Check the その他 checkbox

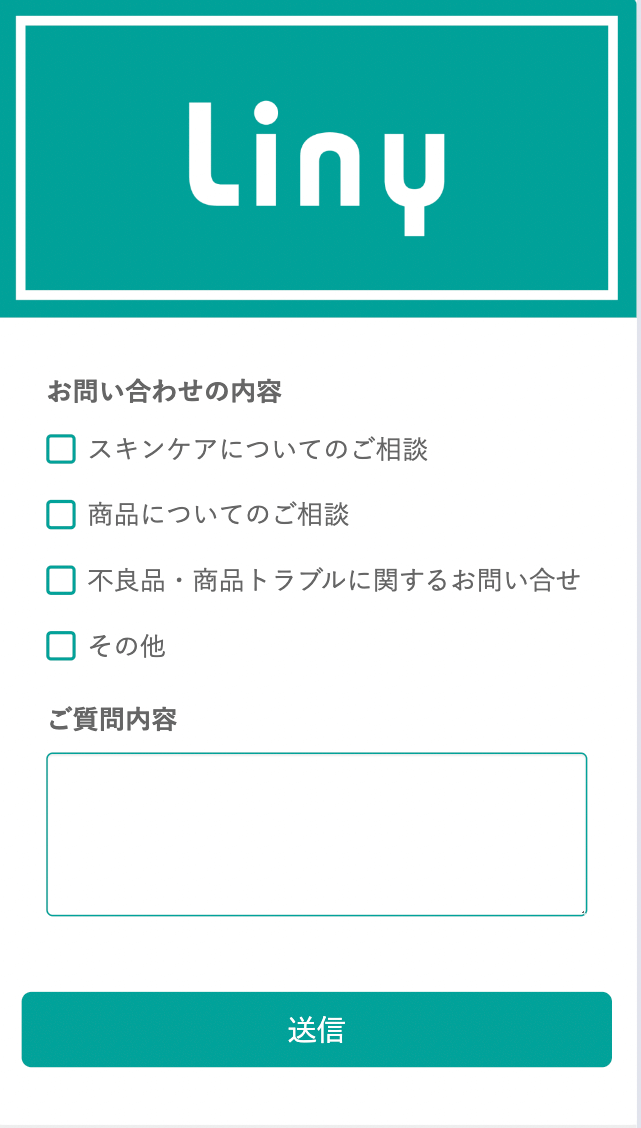point(61,646)
